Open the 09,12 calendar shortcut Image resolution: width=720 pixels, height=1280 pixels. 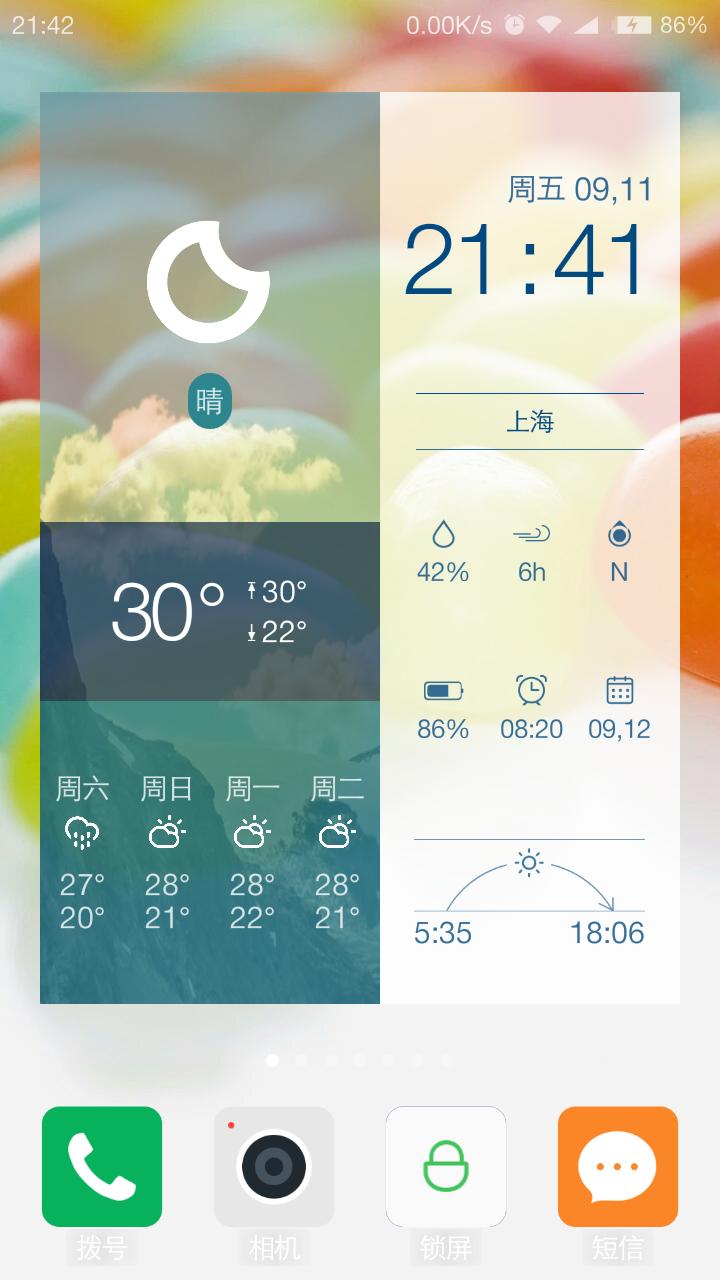click(619, 706)
